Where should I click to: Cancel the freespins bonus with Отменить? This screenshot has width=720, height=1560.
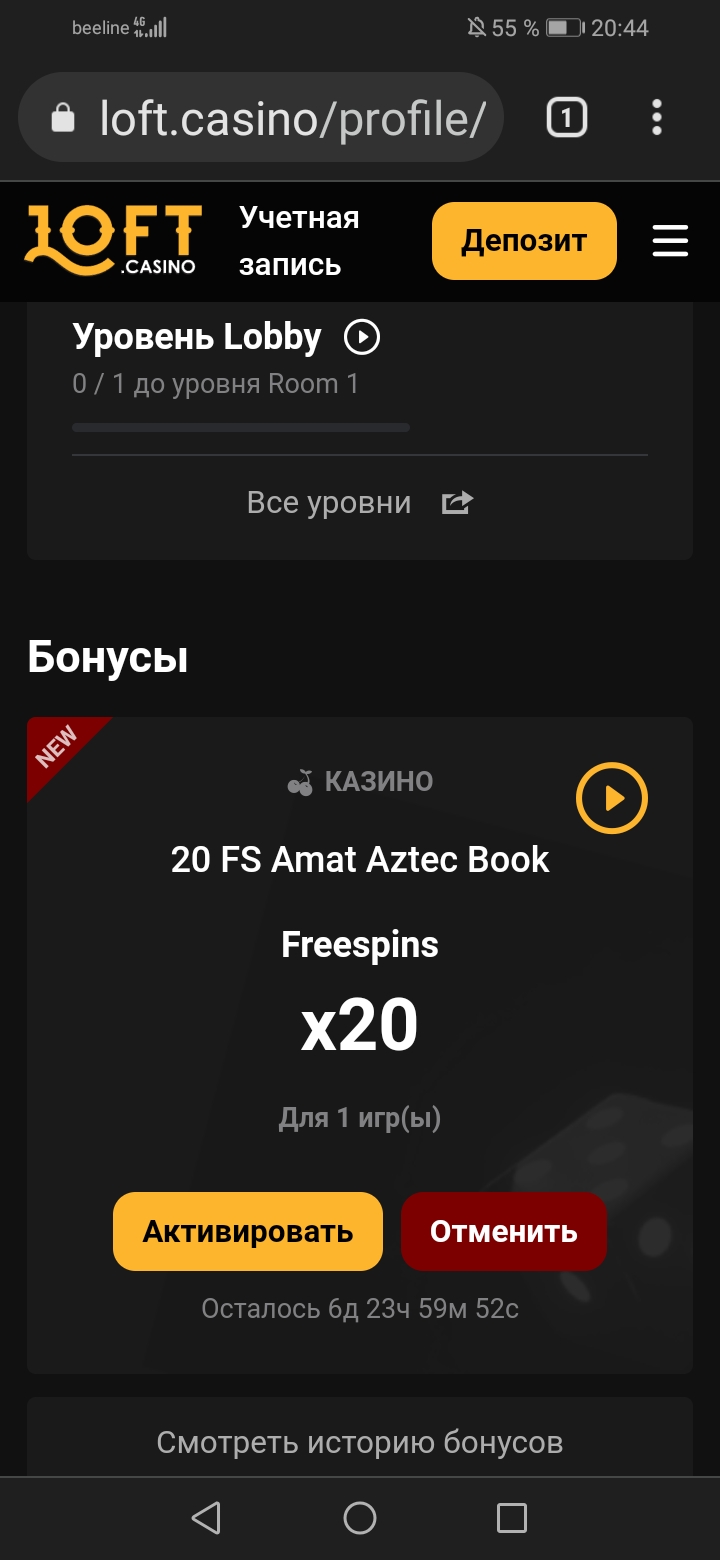pyautogui.click(x=504, y=1231)
